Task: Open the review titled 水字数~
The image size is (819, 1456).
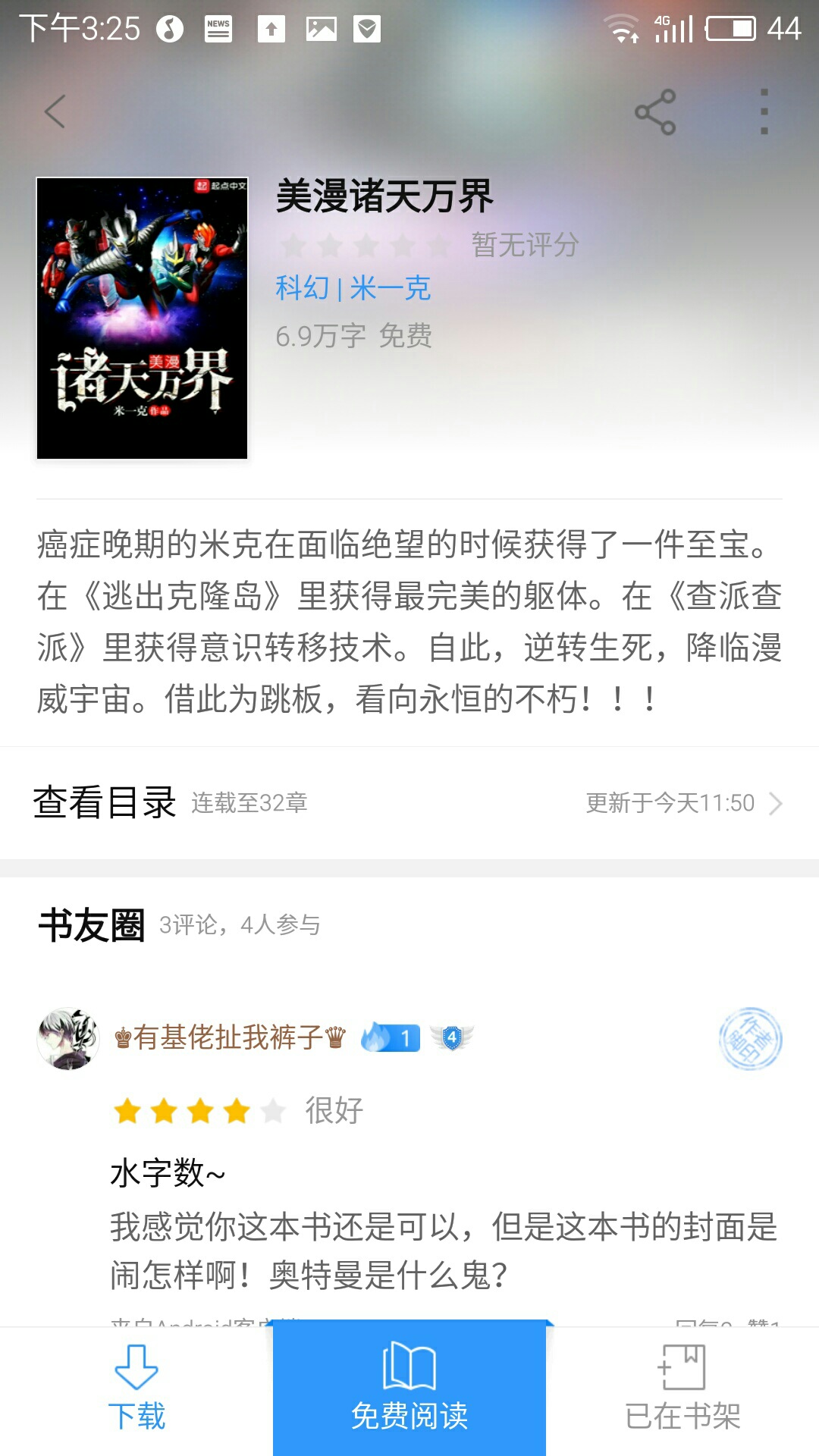Action: coord(168,1173)
